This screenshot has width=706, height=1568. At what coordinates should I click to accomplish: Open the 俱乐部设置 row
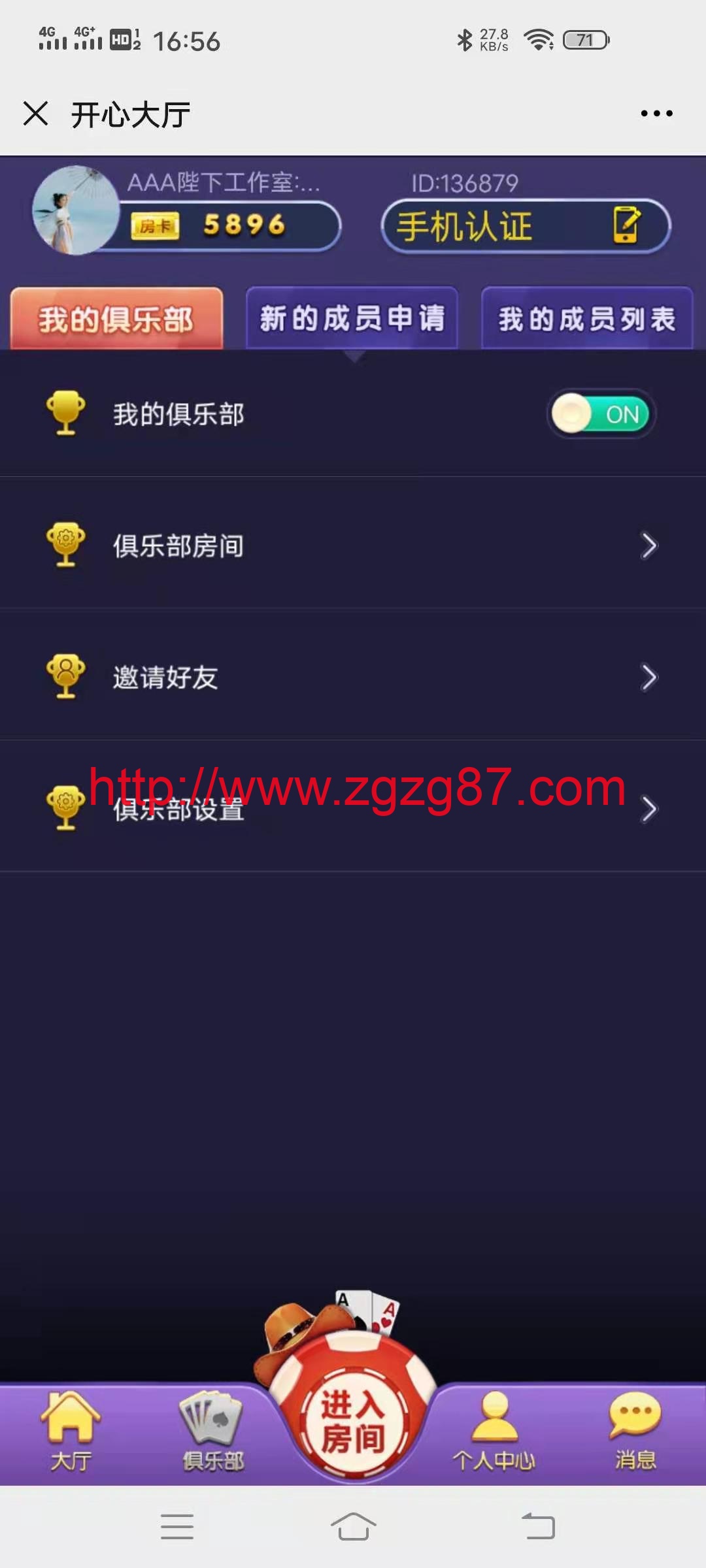[x=353, y=809]
